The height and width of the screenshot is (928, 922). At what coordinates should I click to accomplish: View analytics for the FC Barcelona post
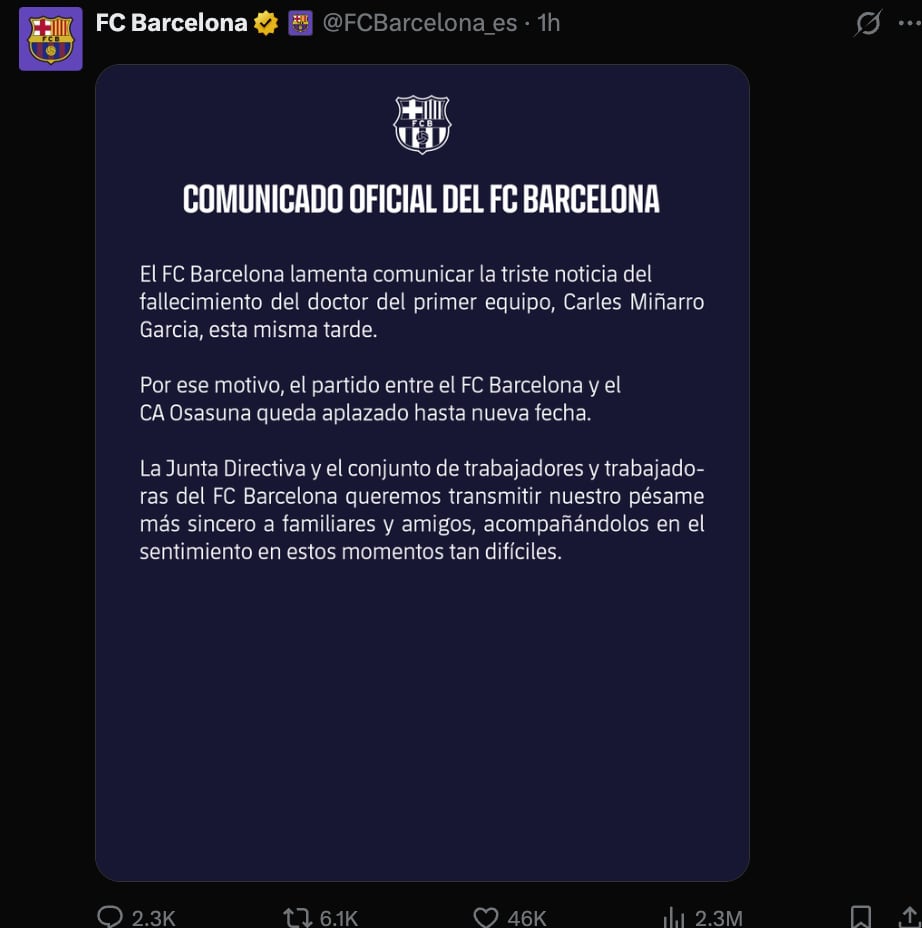click(x=674, y=917)
